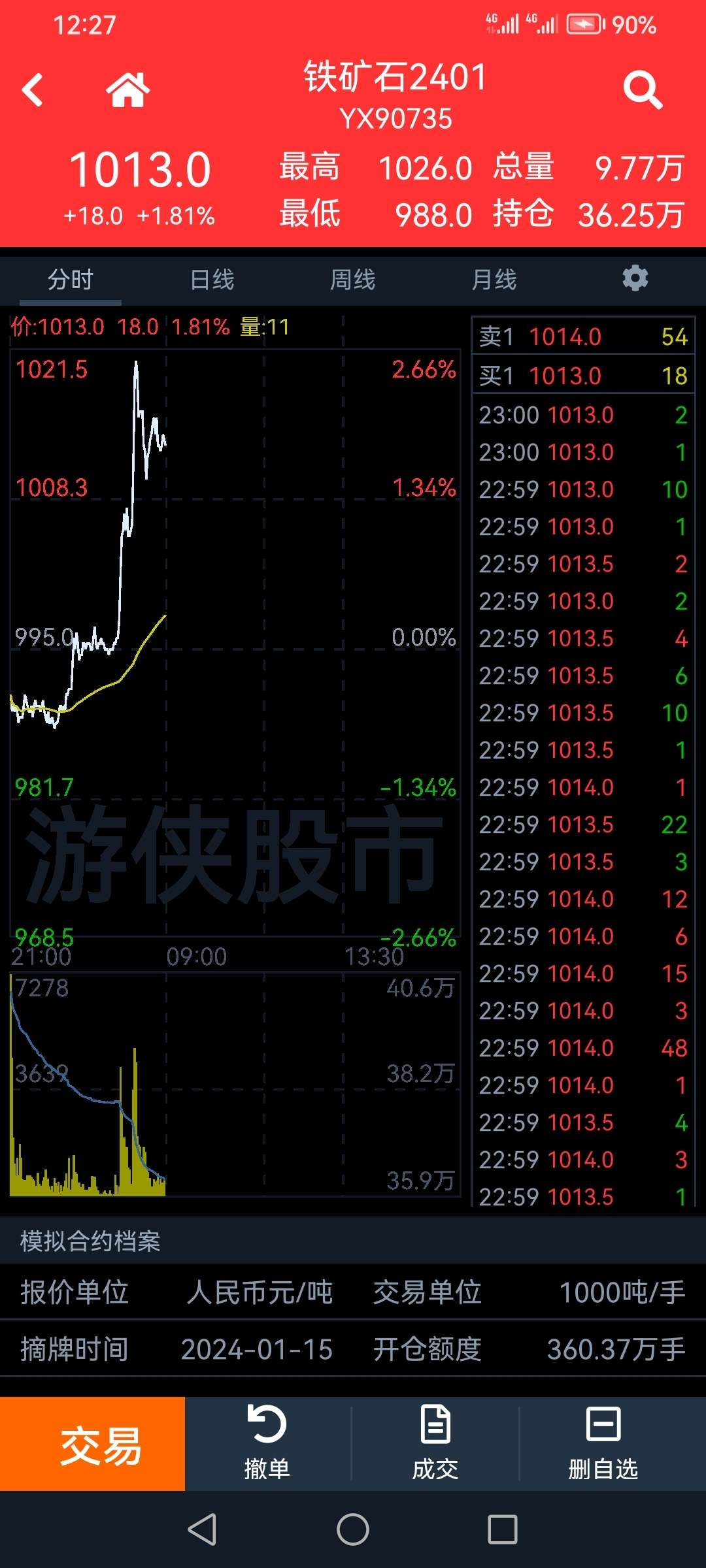Image resolution: width=706 pixels, height=1568 pixels.
Task: Switch to the 日线 tab
Action: 212,280
